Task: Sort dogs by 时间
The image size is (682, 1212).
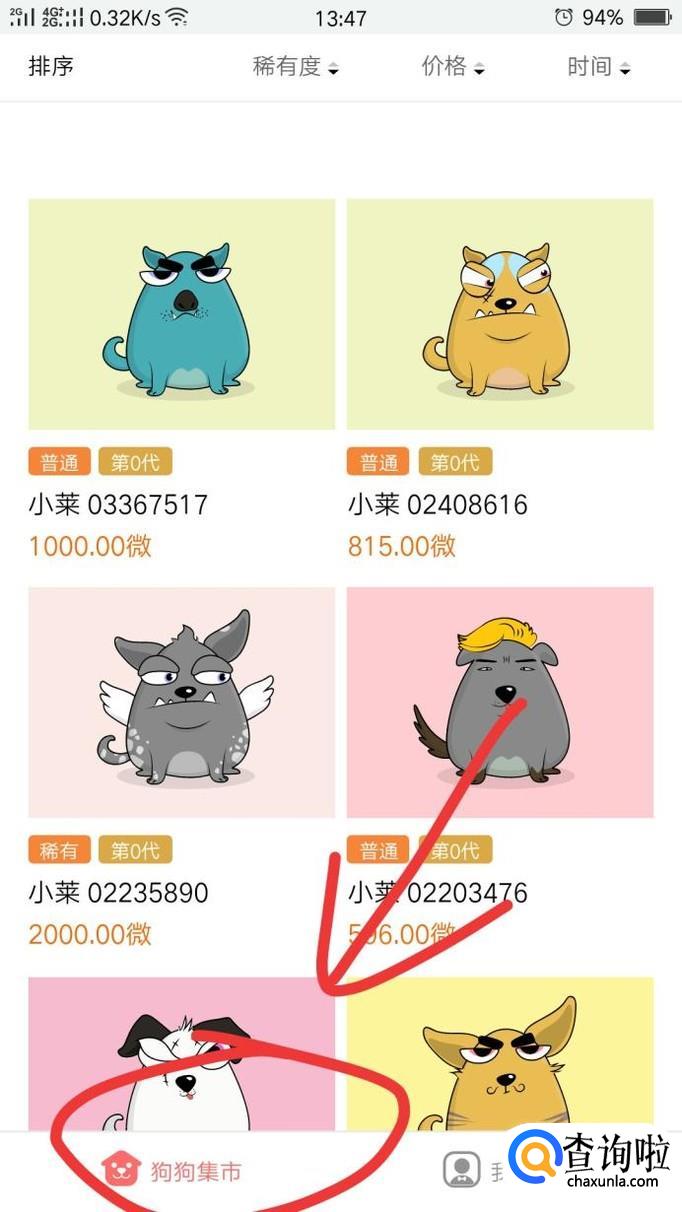Action: pyautogui.click(x=598, y=67)
